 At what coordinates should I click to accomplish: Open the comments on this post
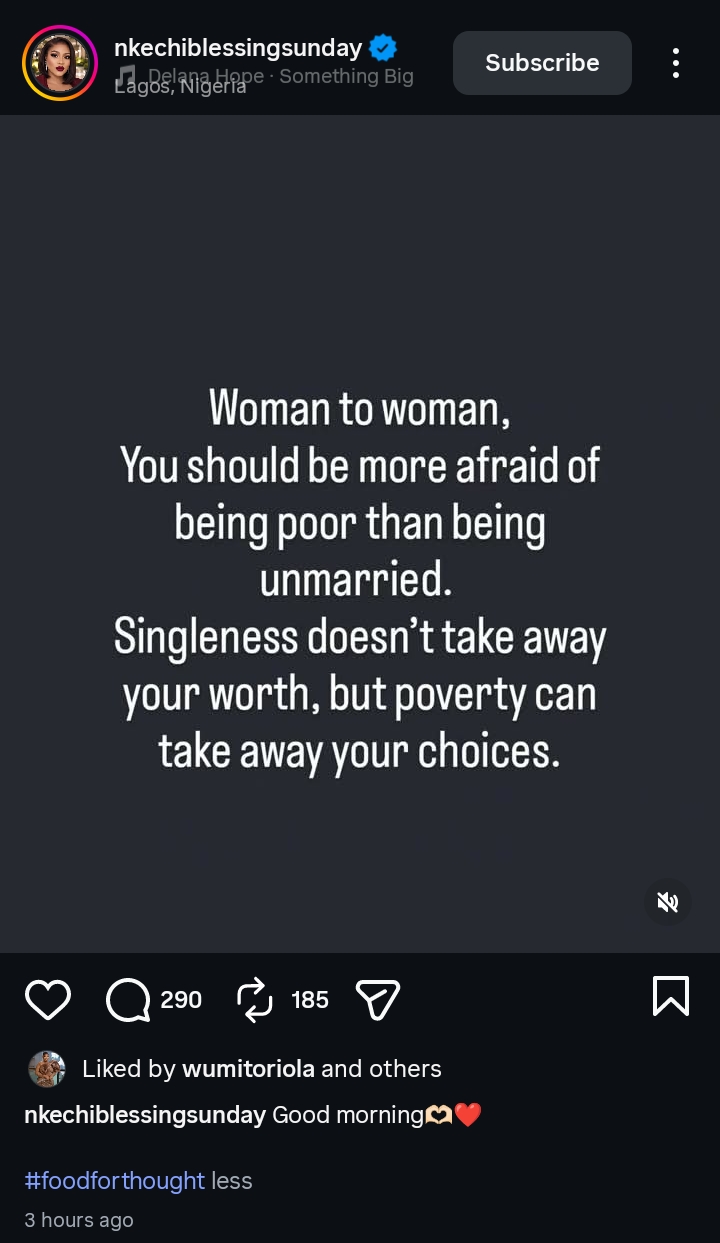[x=128, y=999]
